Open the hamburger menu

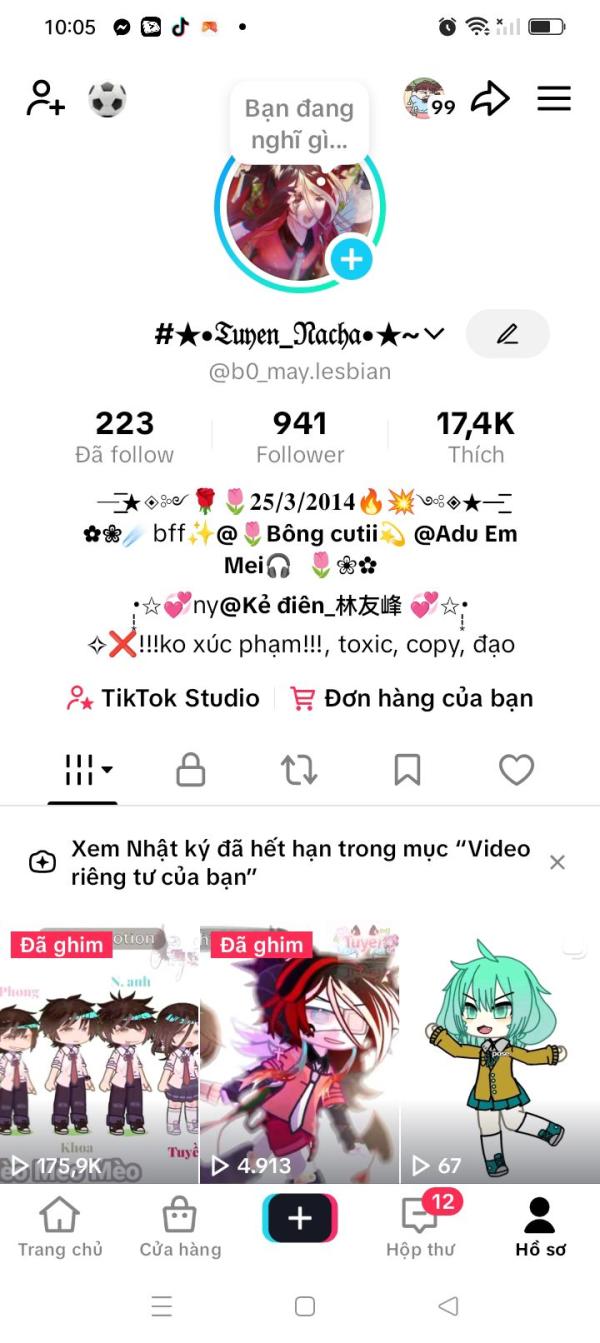click(x=554, y=98)
